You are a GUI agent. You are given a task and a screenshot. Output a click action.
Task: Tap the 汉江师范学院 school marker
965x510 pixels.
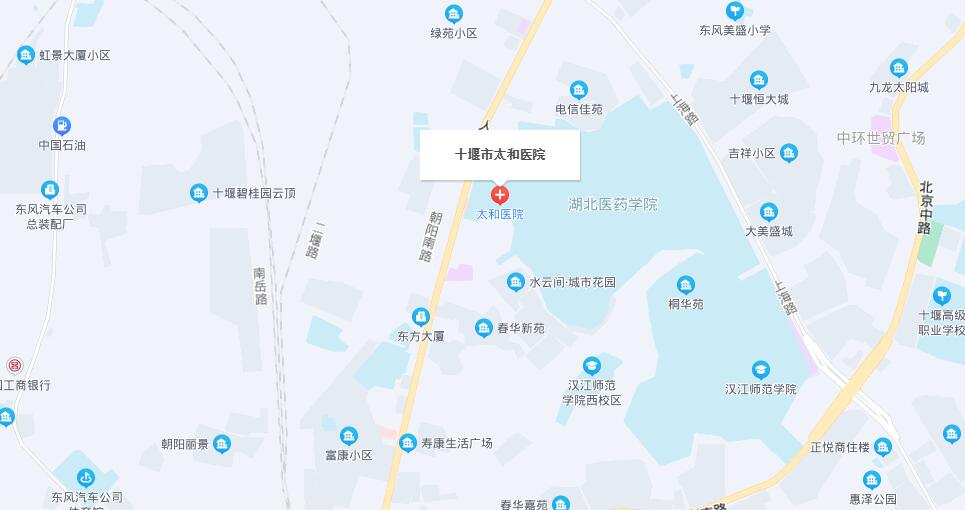point(761,370)
